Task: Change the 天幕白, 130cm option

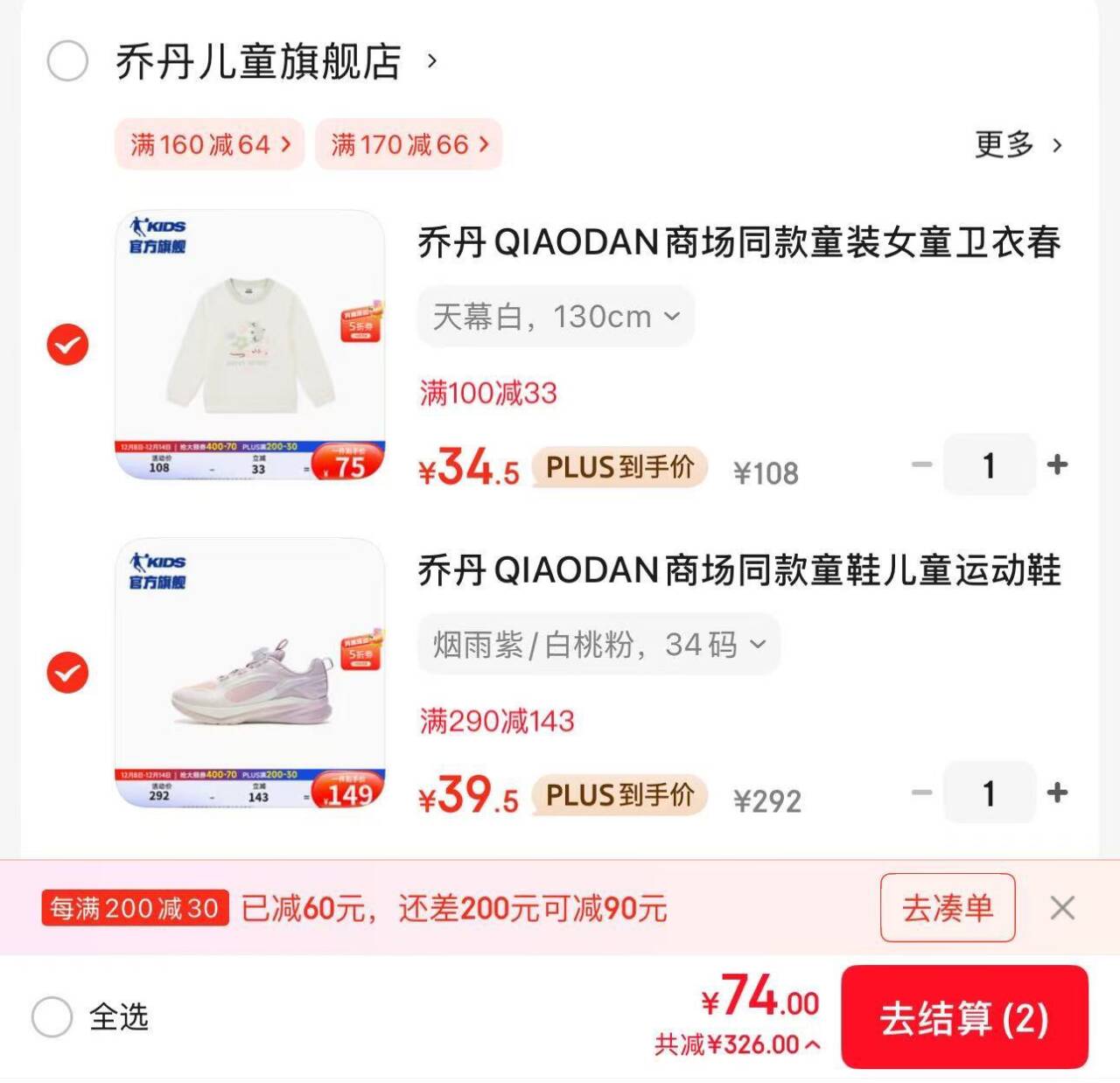Action: [556, 316]
